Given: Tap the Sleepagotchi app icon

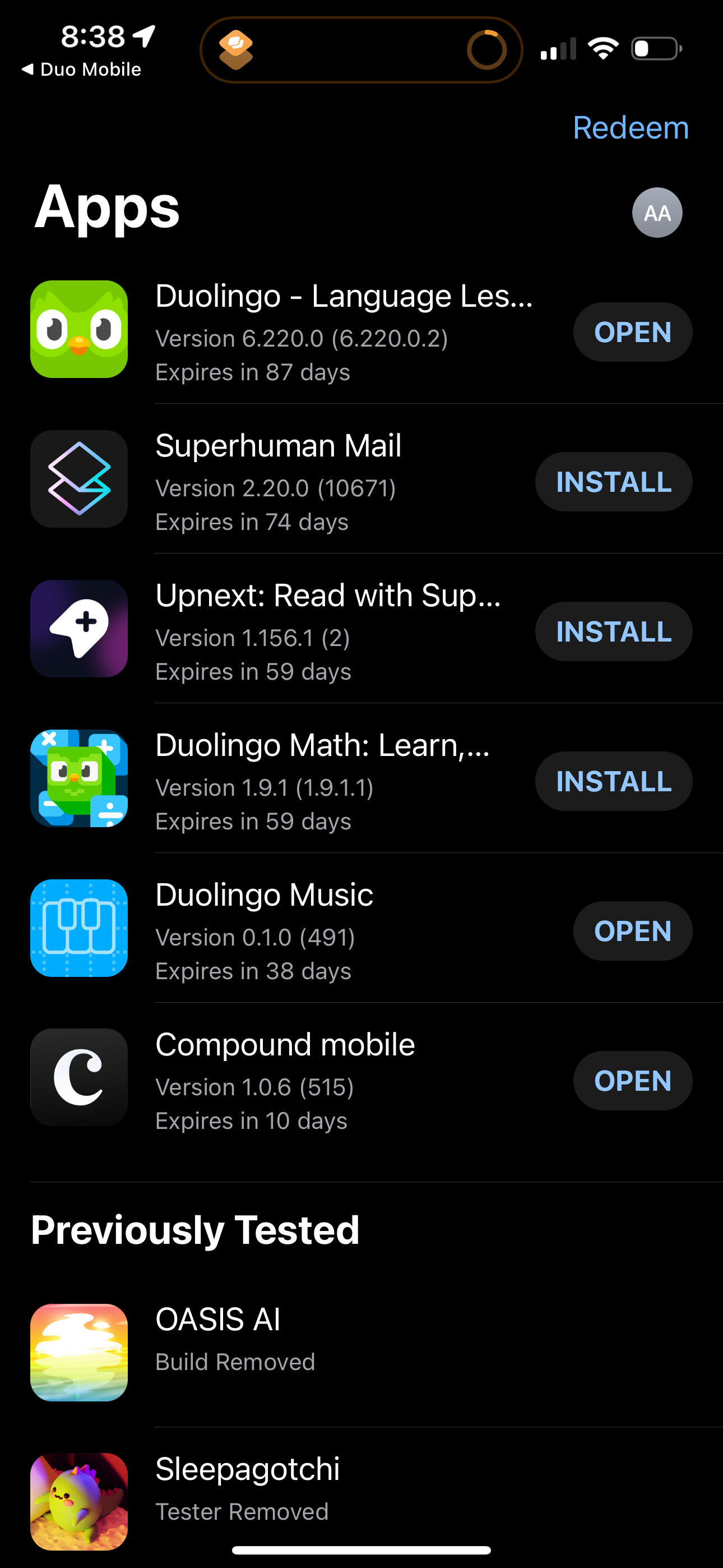Looking at the screenshot, I should [x=78, y=1501].
